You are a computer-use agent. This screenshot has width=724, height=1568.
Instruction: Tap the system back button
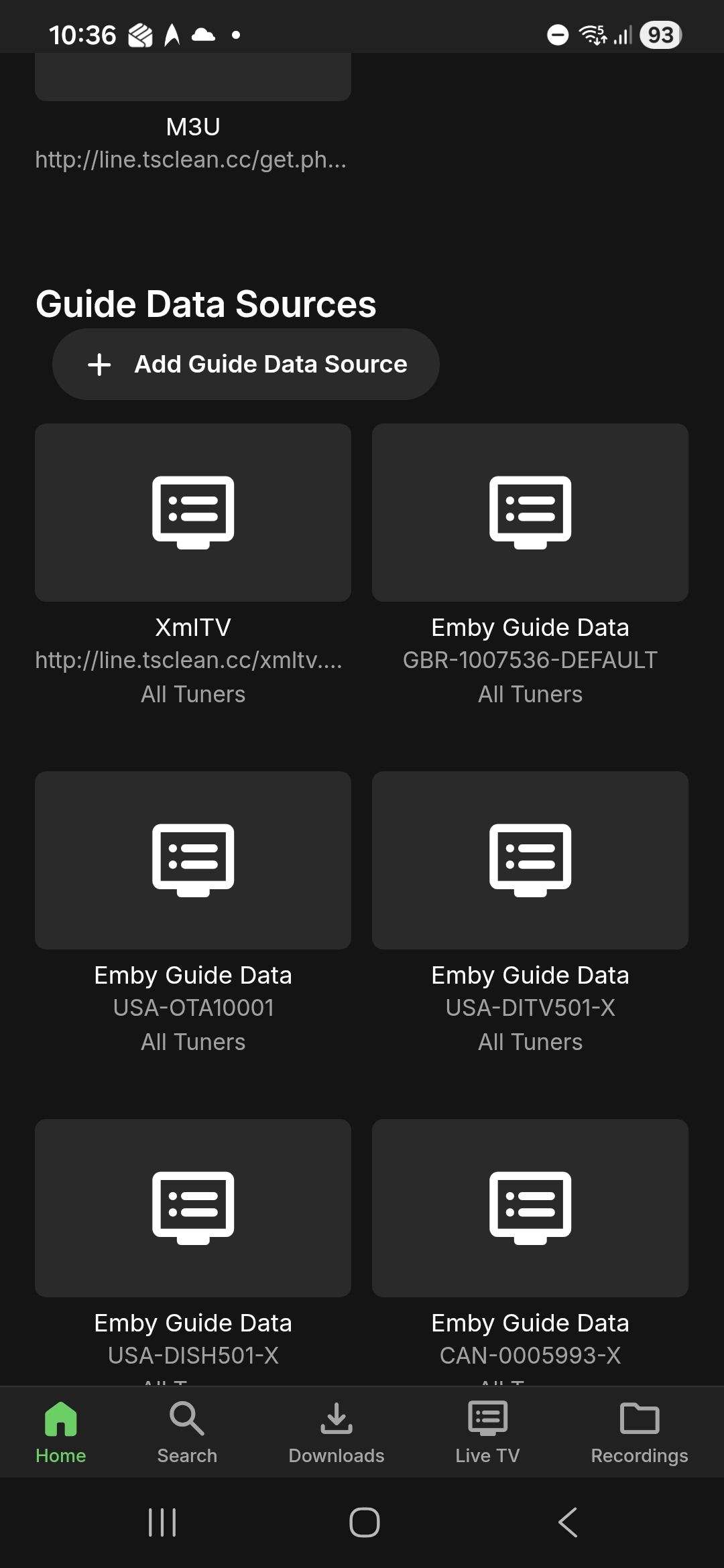(568, 1522)
